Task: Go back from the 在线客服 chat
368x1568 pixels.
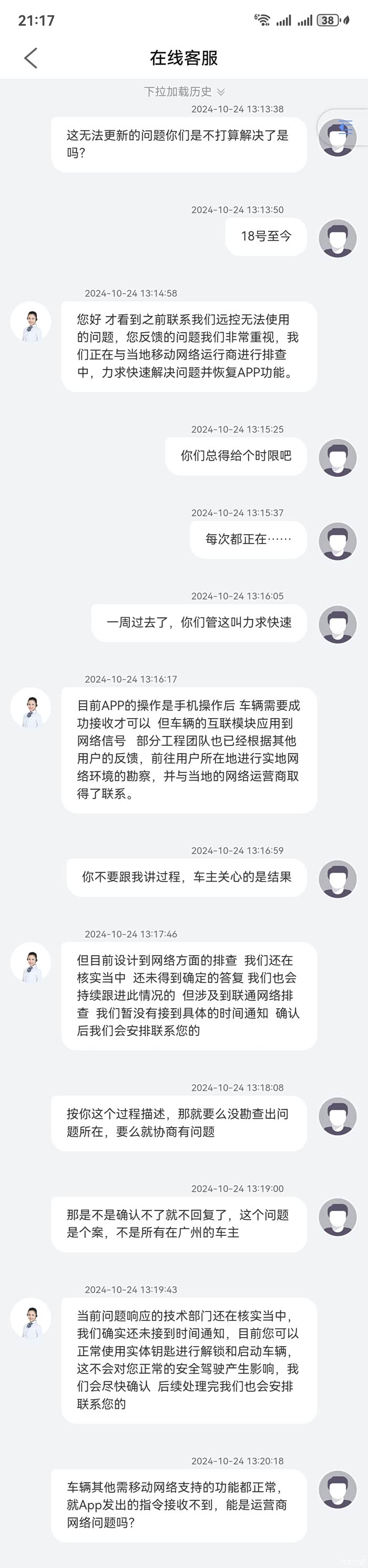Action: pos(30,58)
